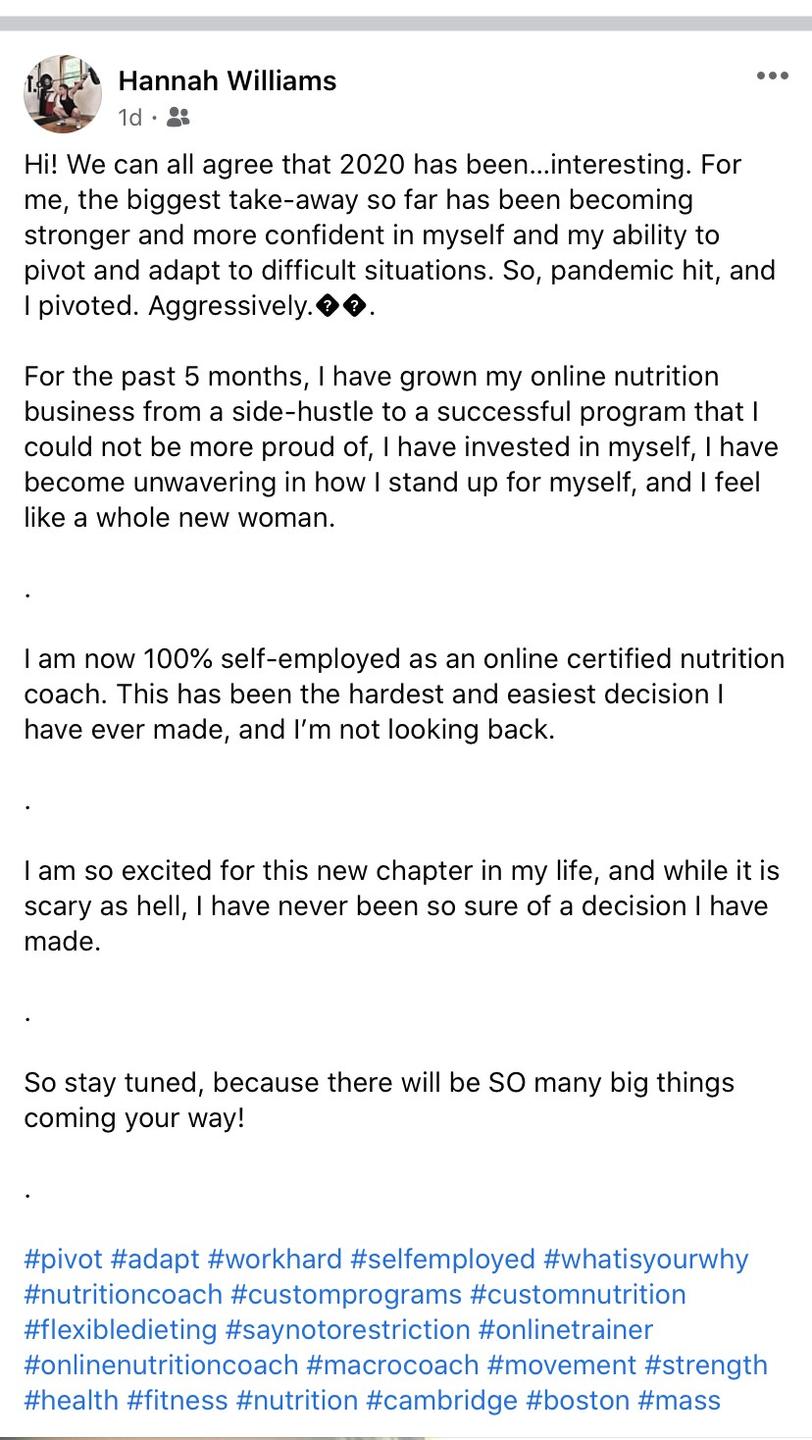The height and width of the screenshot is (1440, 812).
Task: Open the #strength hashtag
Action: point(706,1365)
